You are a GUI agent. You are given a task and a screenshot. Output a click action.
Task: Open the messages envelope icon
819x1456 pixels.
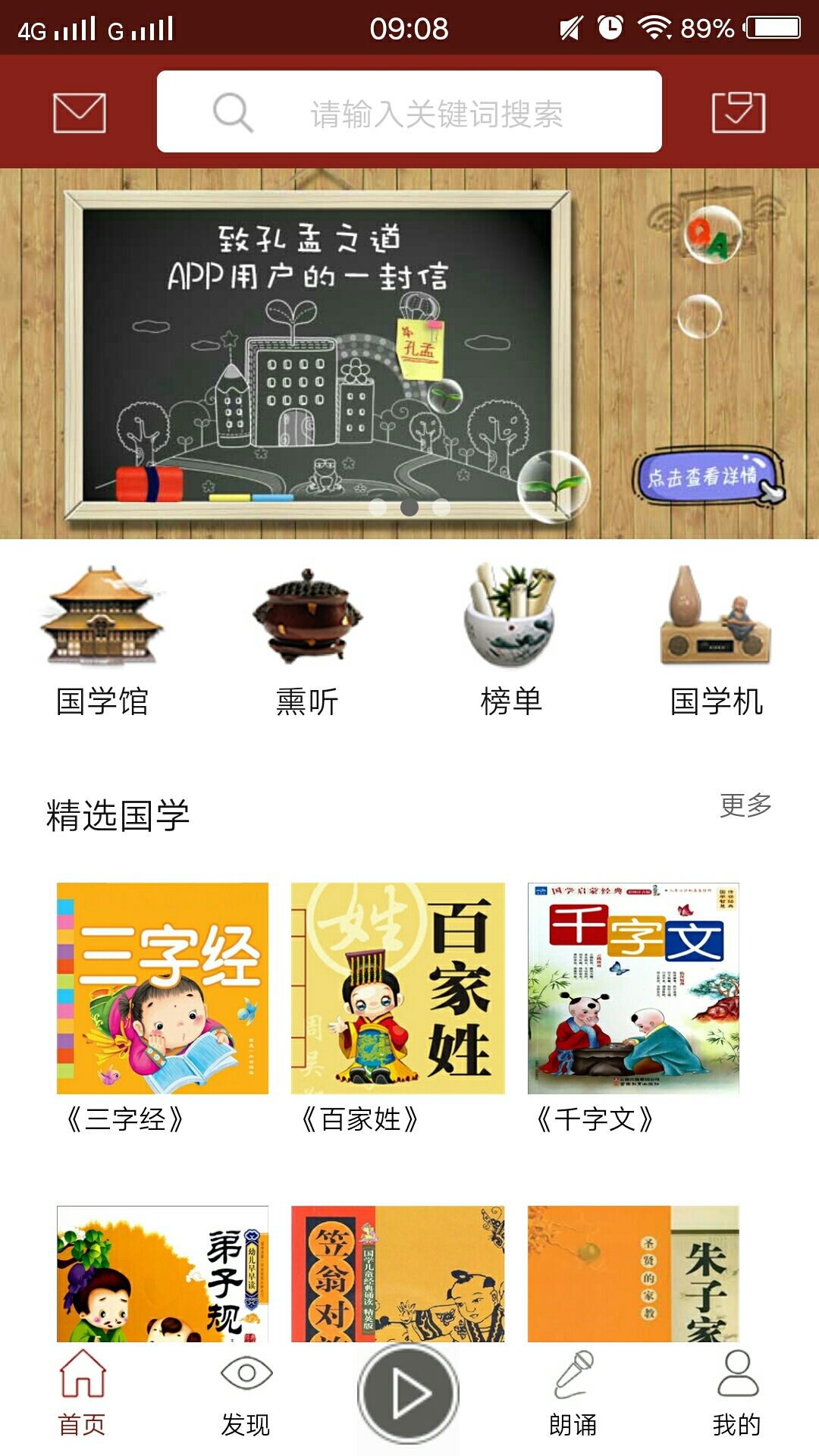coord(80,113)
